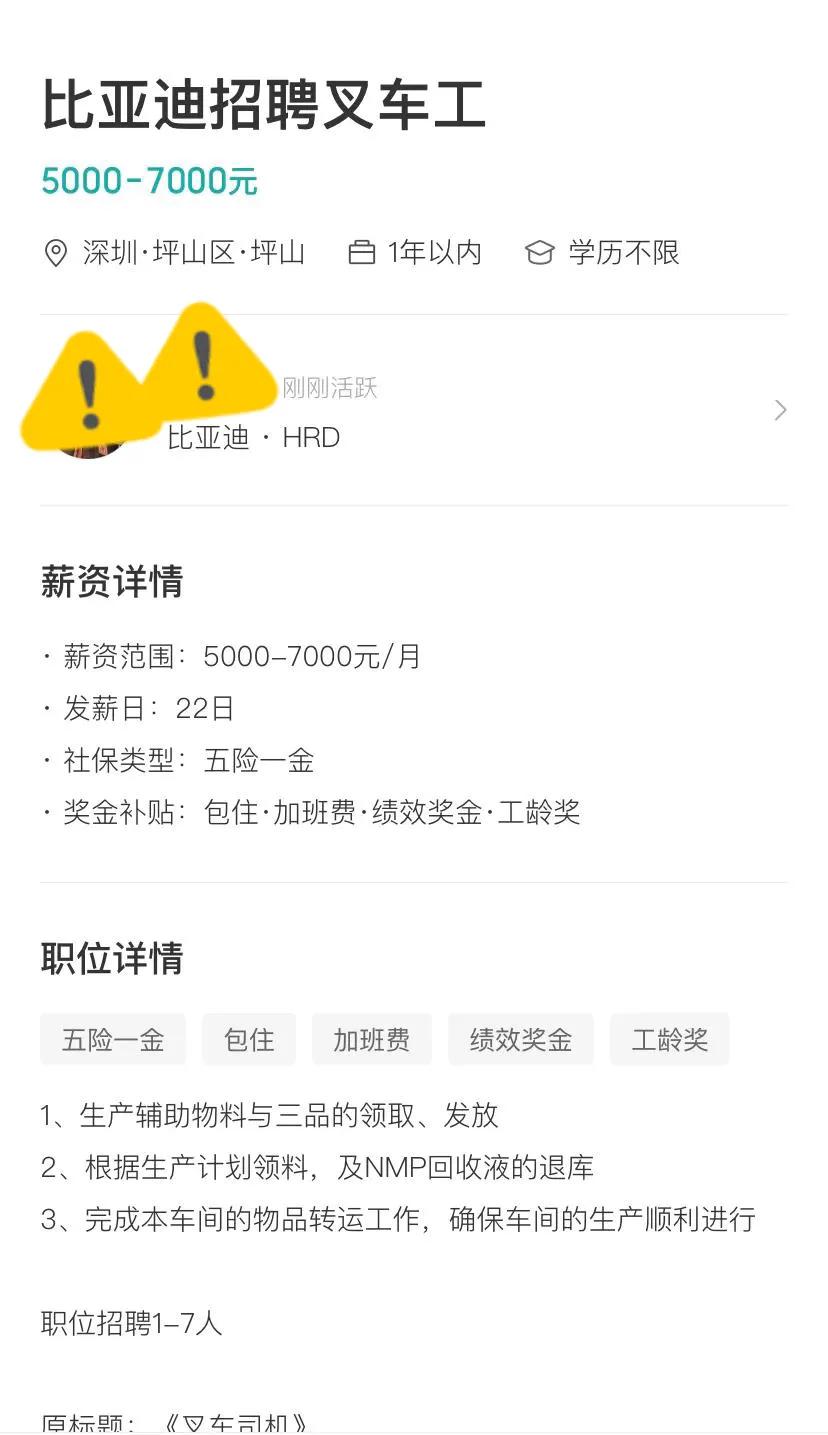
Task: Open details under 薪资详情 section header
Action: [x=111, y=582]
